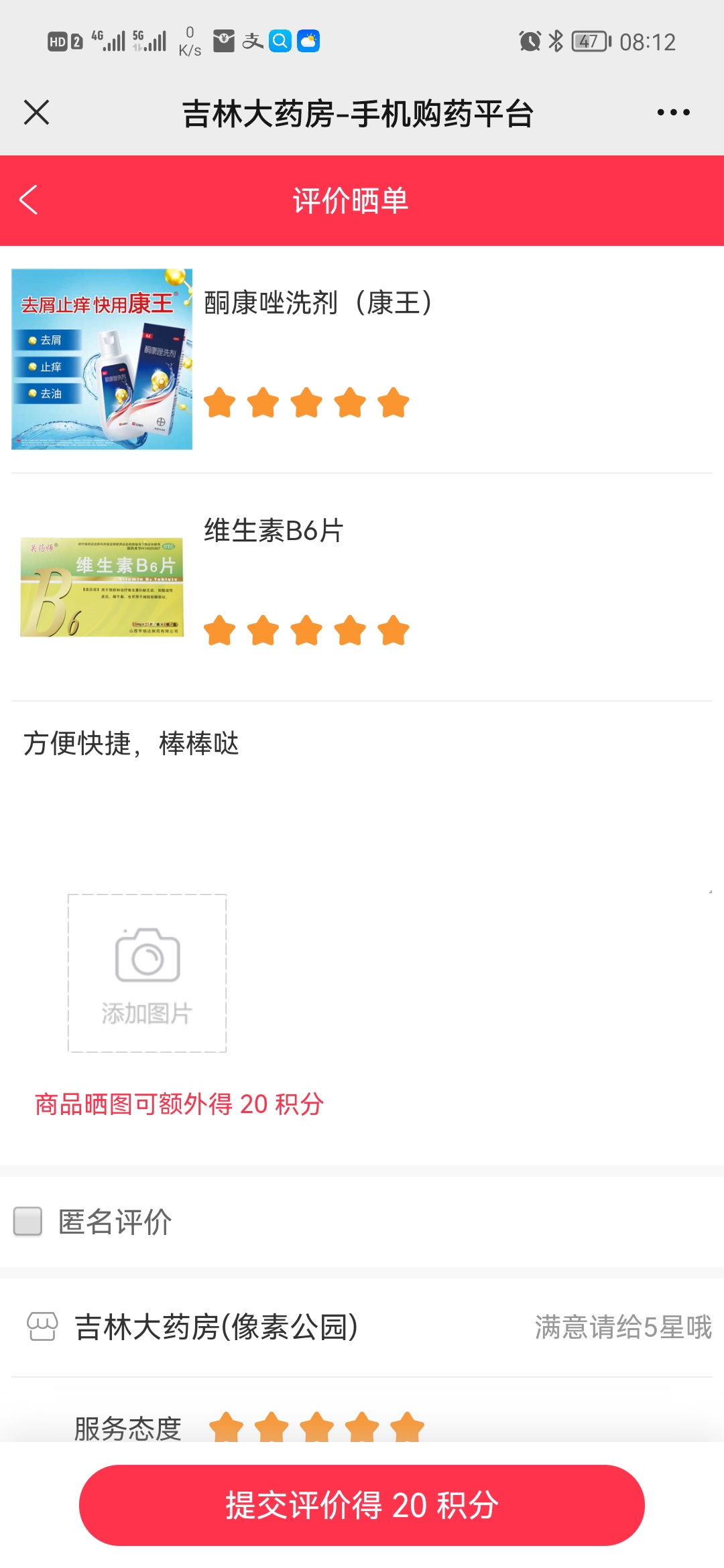This screenshot has width=724, height=1568.
Task: Open the 酮康唑洗剂 product image
Action: click(x=102, y=359)
